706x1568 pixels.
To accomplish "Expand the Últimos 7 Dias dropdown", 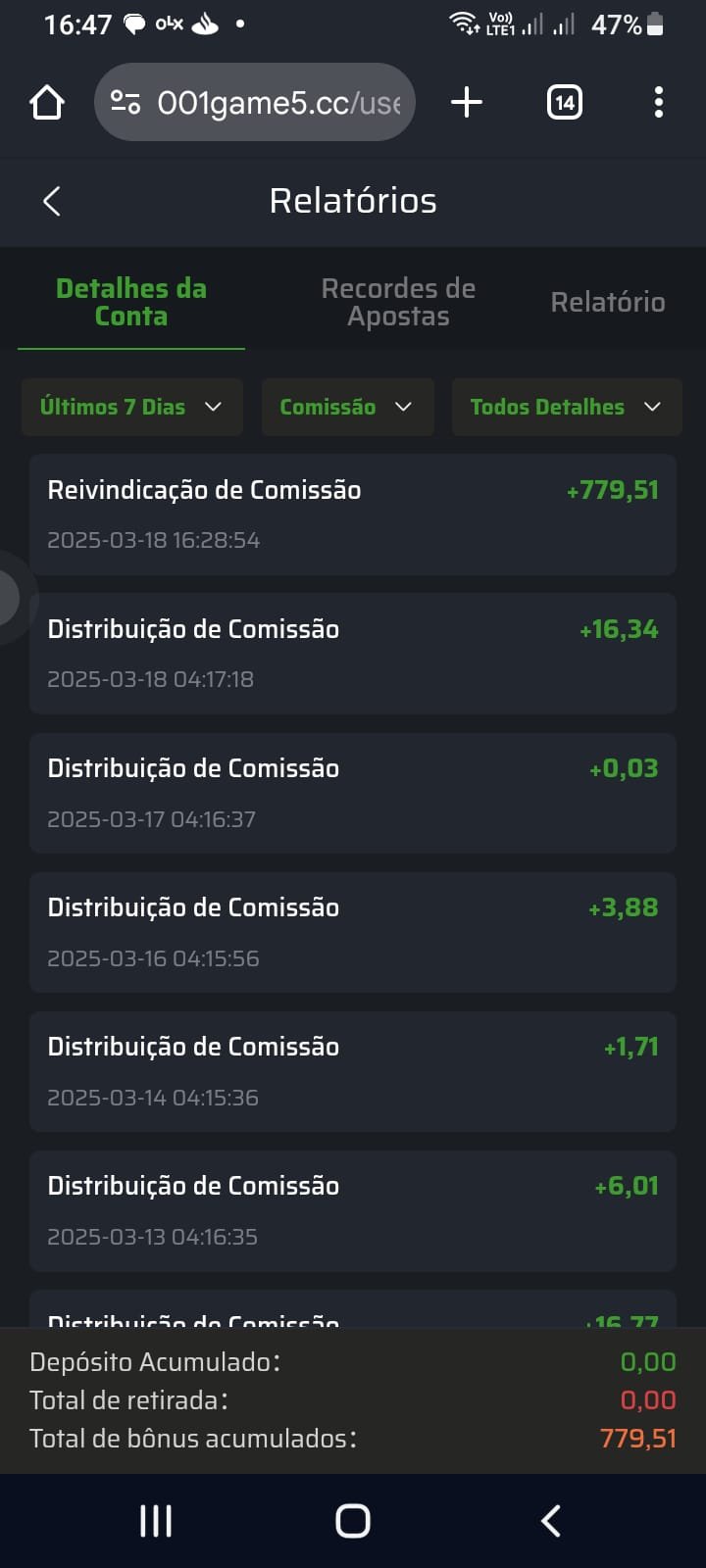I will [131, 407].
